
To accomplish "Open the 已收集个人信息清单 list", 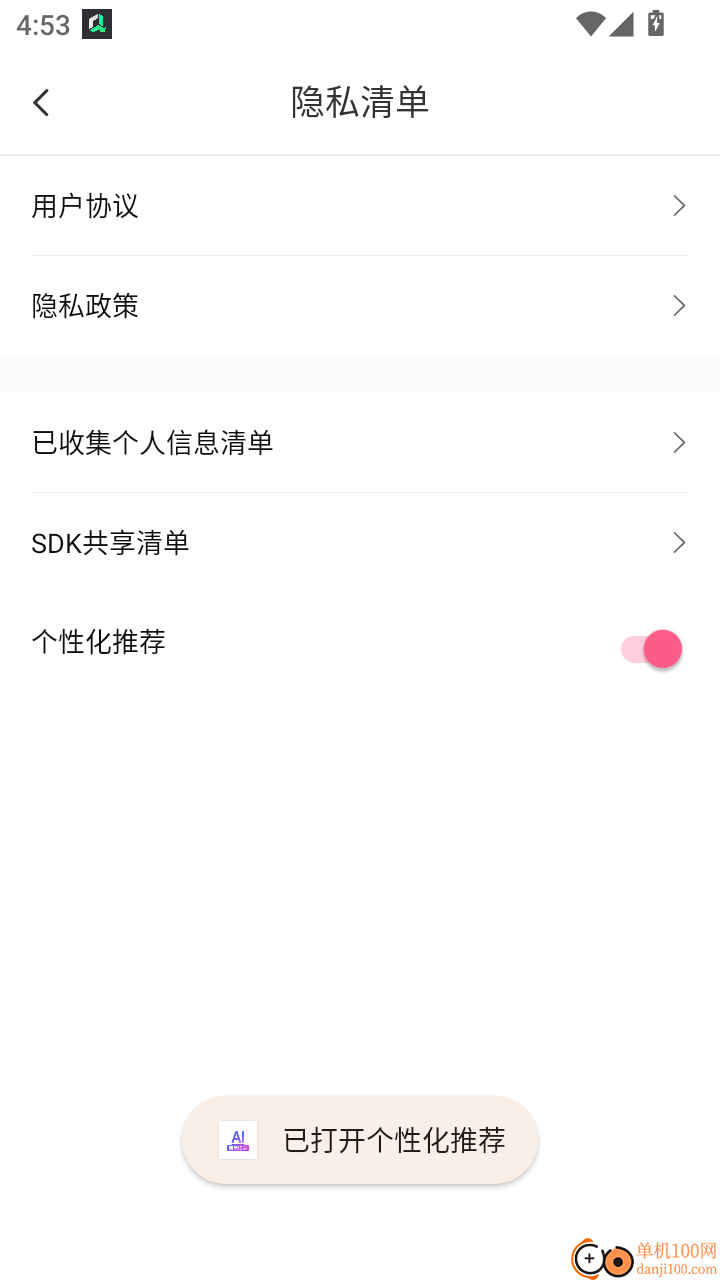I will coord(152,442).
